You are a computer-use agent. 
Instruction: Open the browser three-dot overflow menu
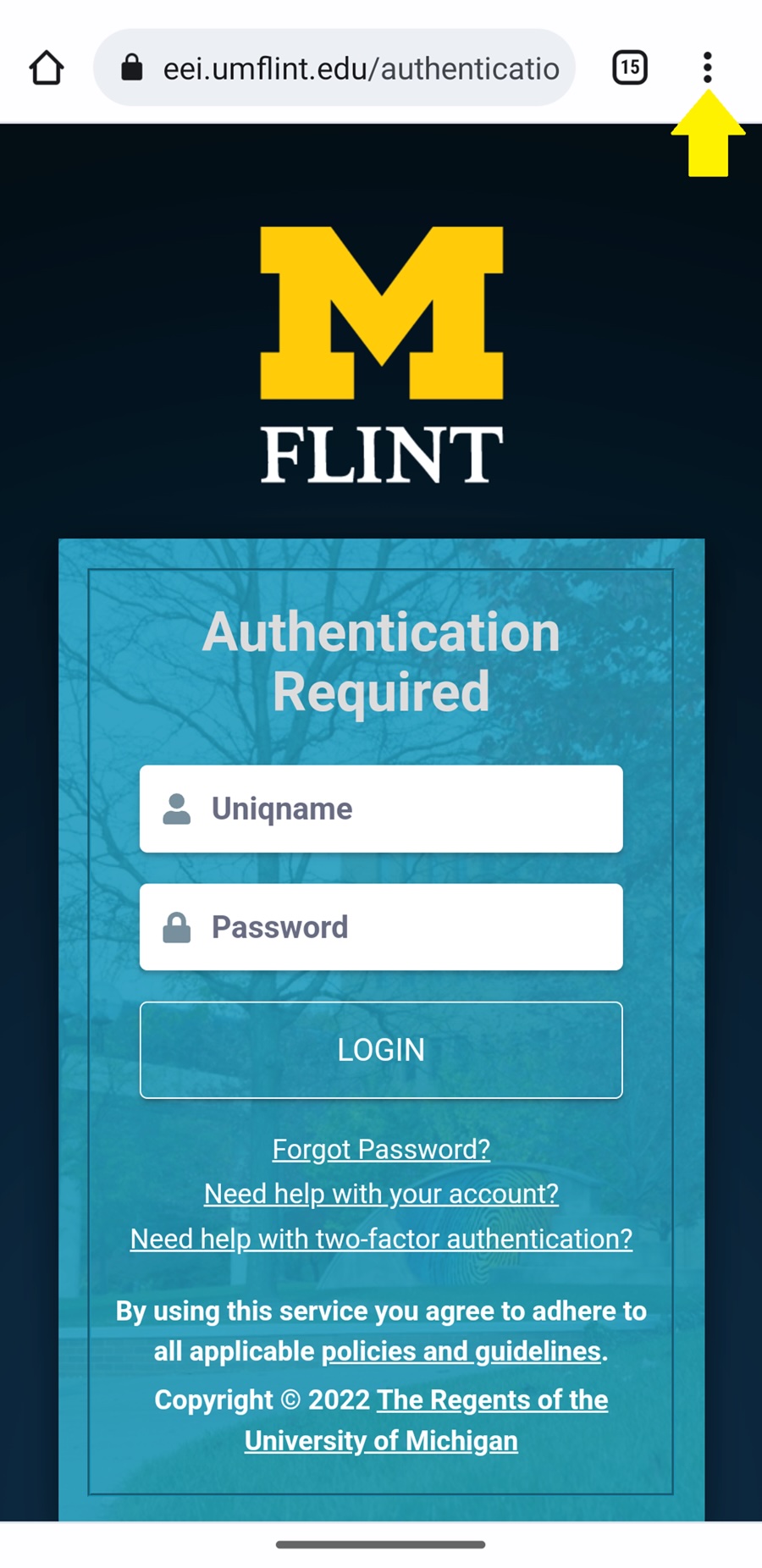pos(707,67)
